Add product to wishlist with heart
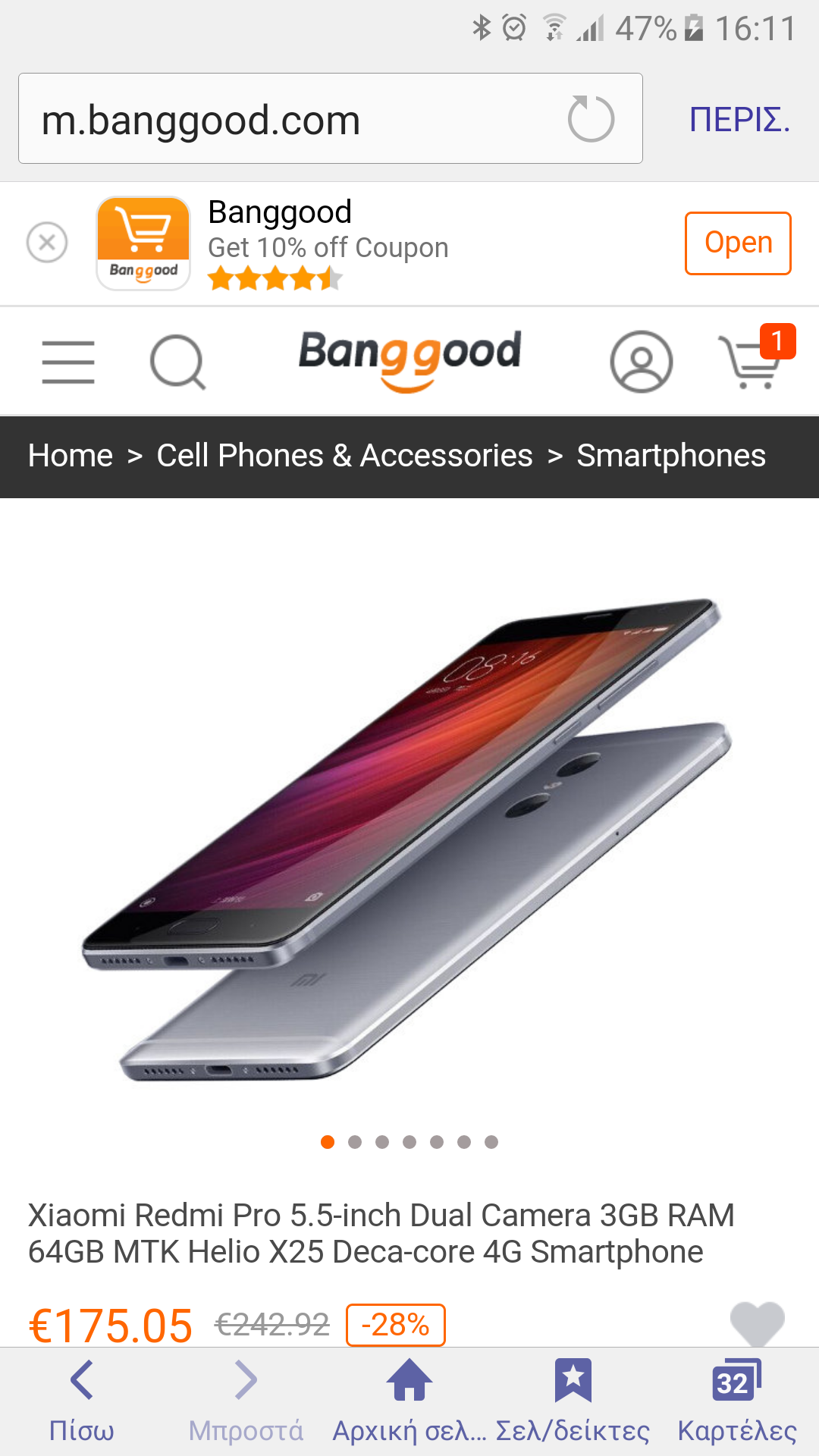819x1456 pixels. pyautogui.click(x=757, y=1323)
